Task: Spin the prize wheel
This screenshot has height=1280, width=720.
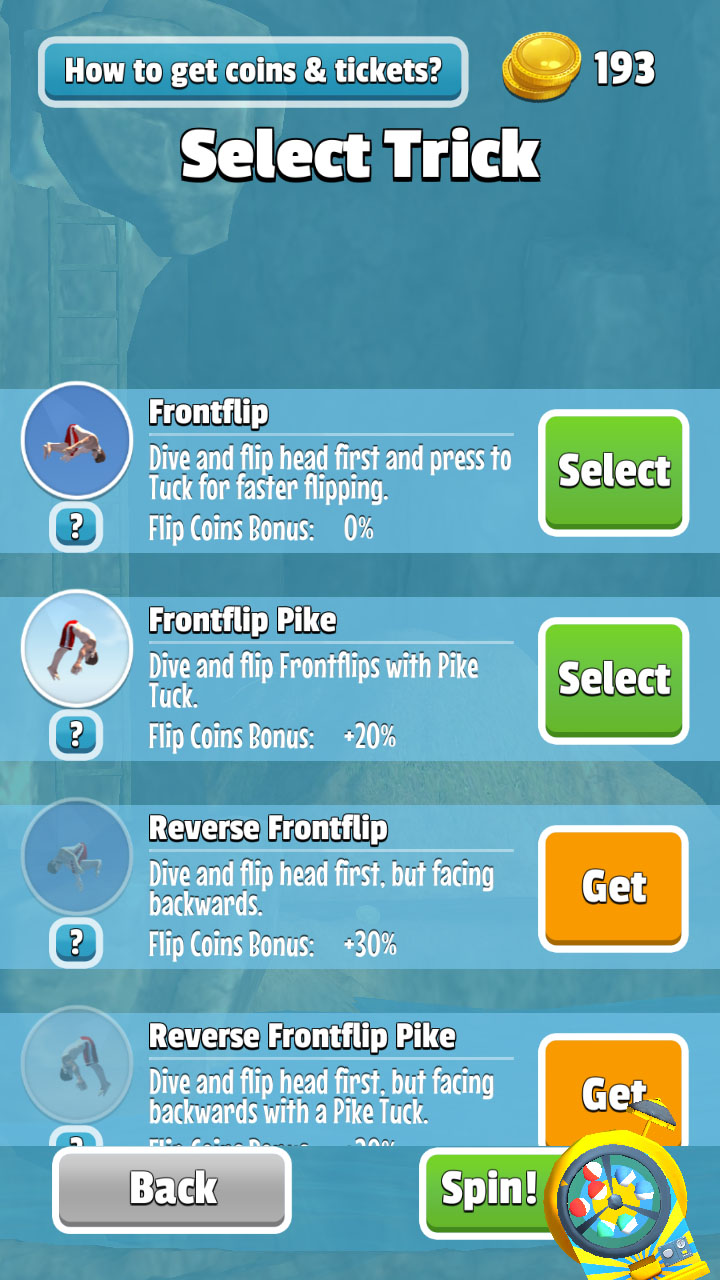Action: tap(490, 1189)
